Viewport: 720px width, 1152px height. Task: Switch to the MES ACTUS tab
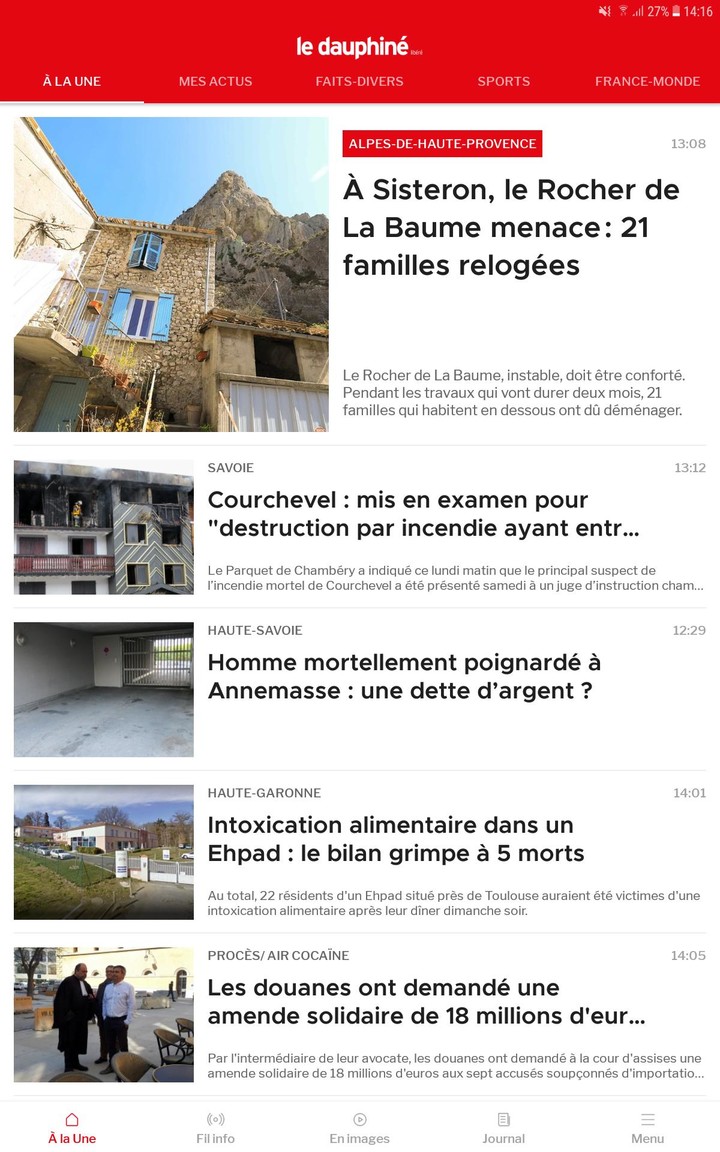tap(215, 81)
